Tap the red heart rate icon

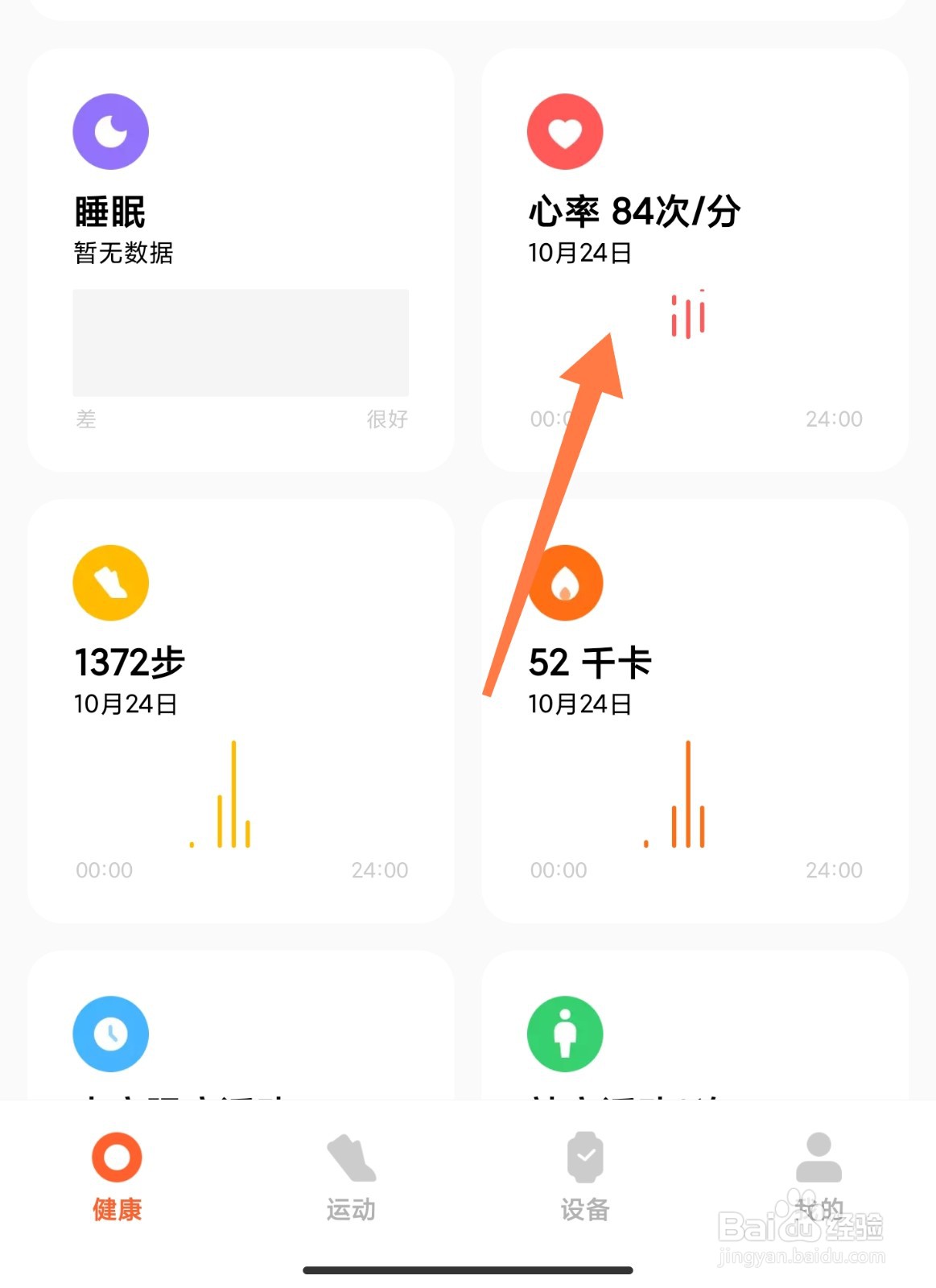tap(564, 130)
